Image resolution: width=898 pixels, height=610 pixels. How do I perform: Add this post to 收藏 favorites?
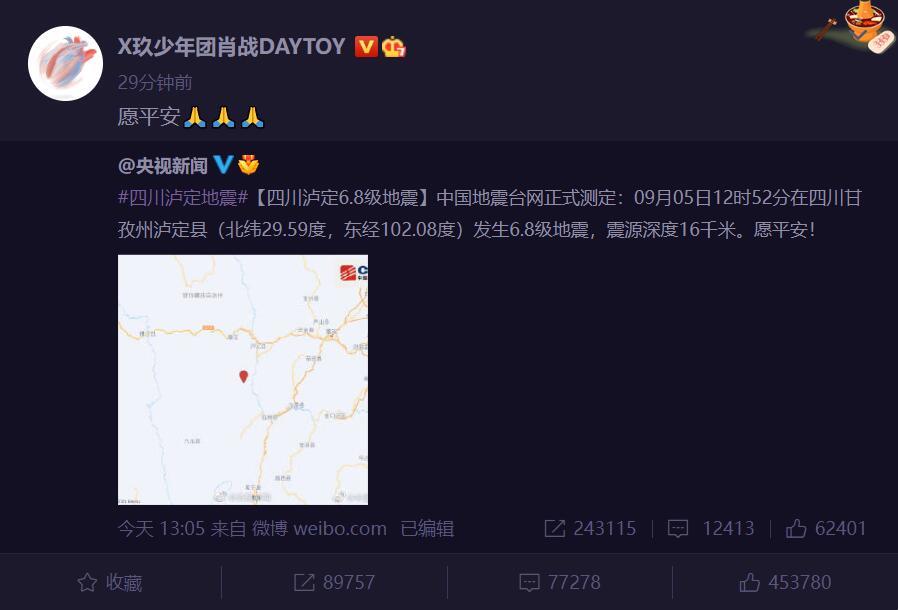click(110, 582)
